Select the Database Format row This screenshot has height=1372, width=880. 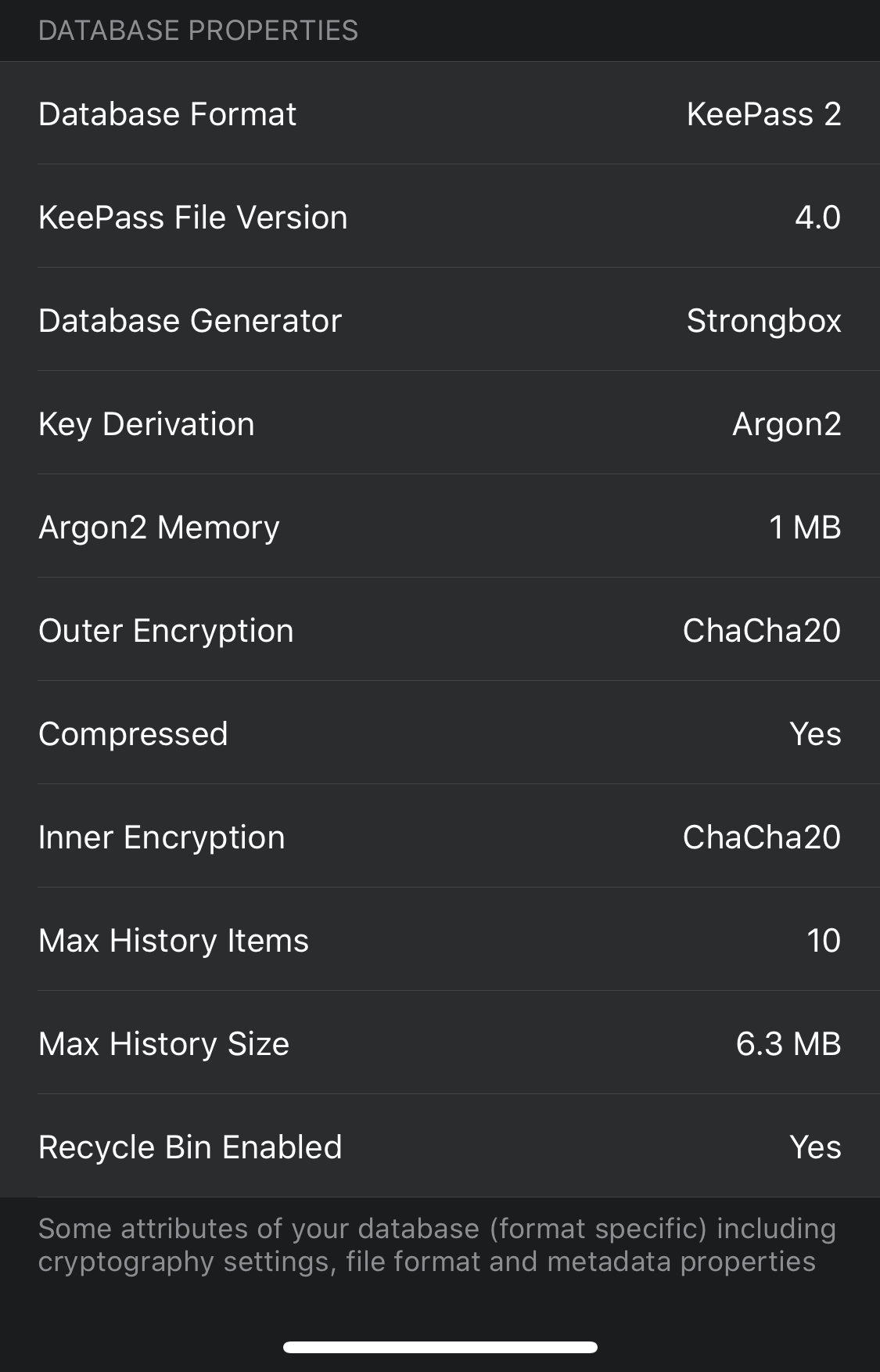(x=440, y=113)
